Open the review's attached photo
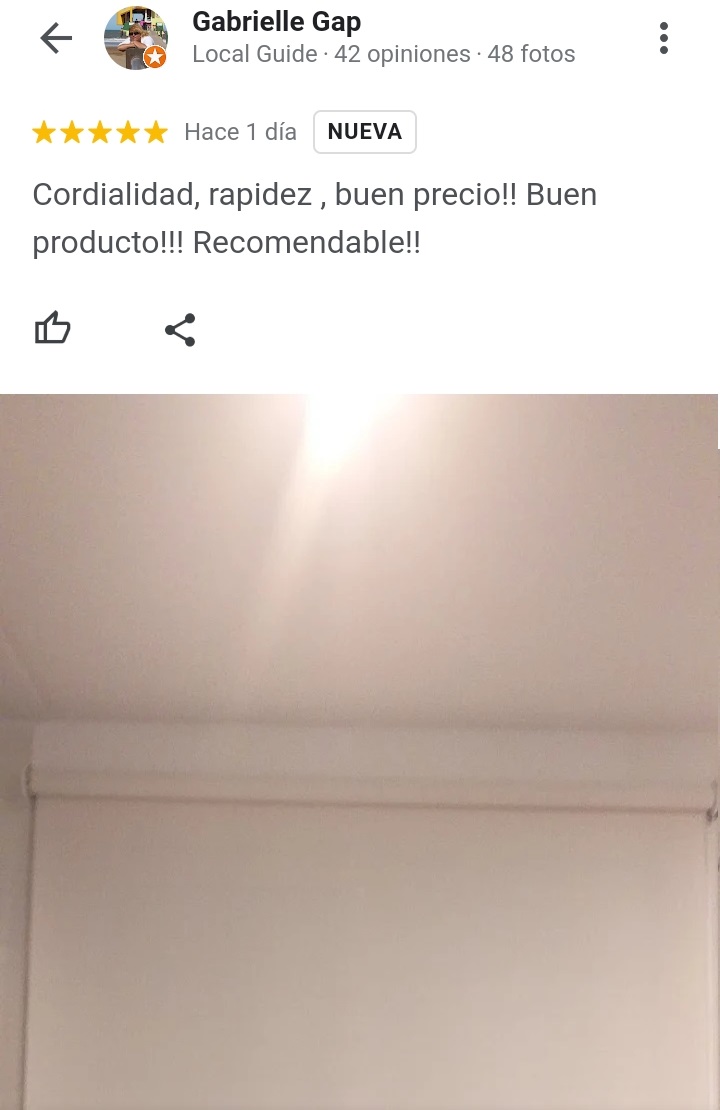The width and height of the screenshot is (720, 1110). point(360,750)
